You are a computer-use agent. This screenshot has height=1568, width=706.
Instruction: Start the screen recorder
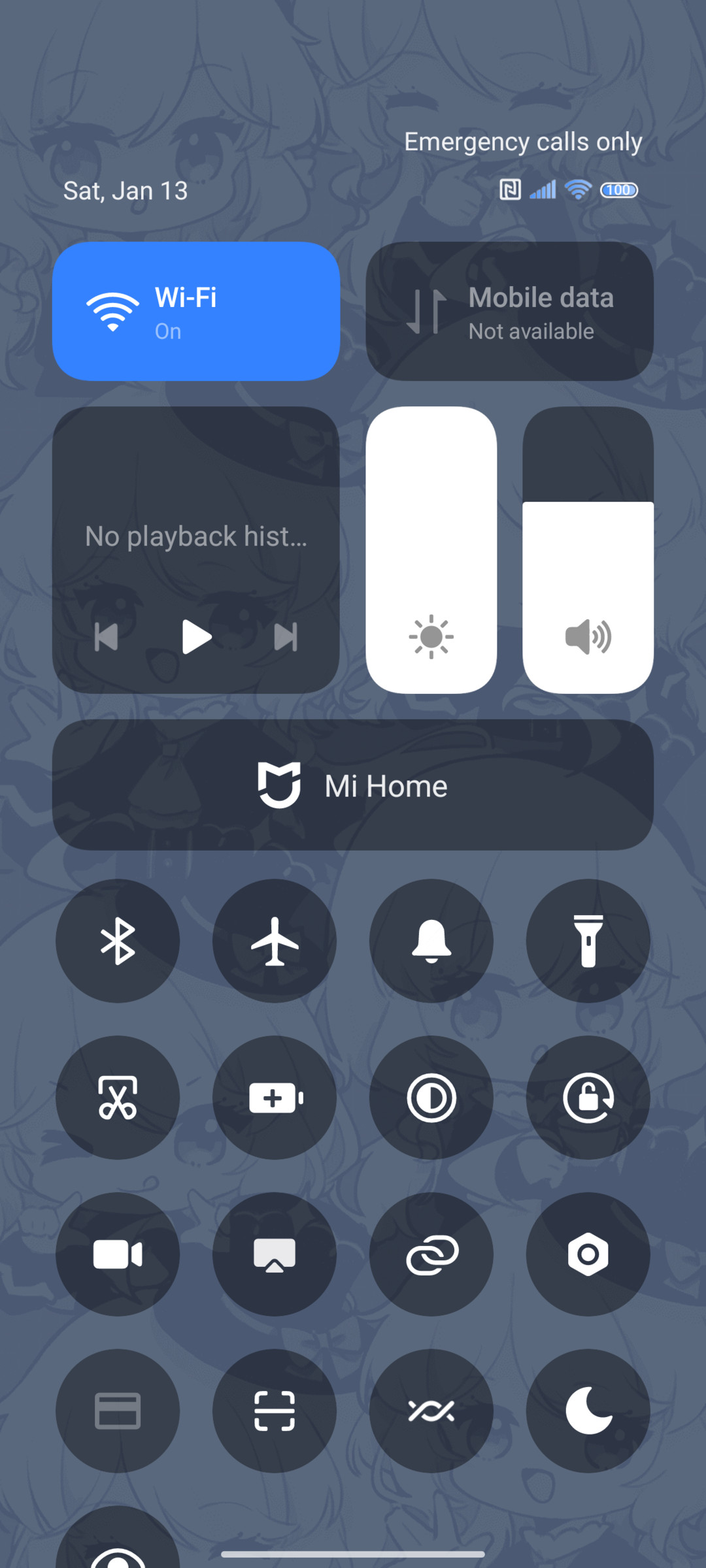click(118, 1254)
